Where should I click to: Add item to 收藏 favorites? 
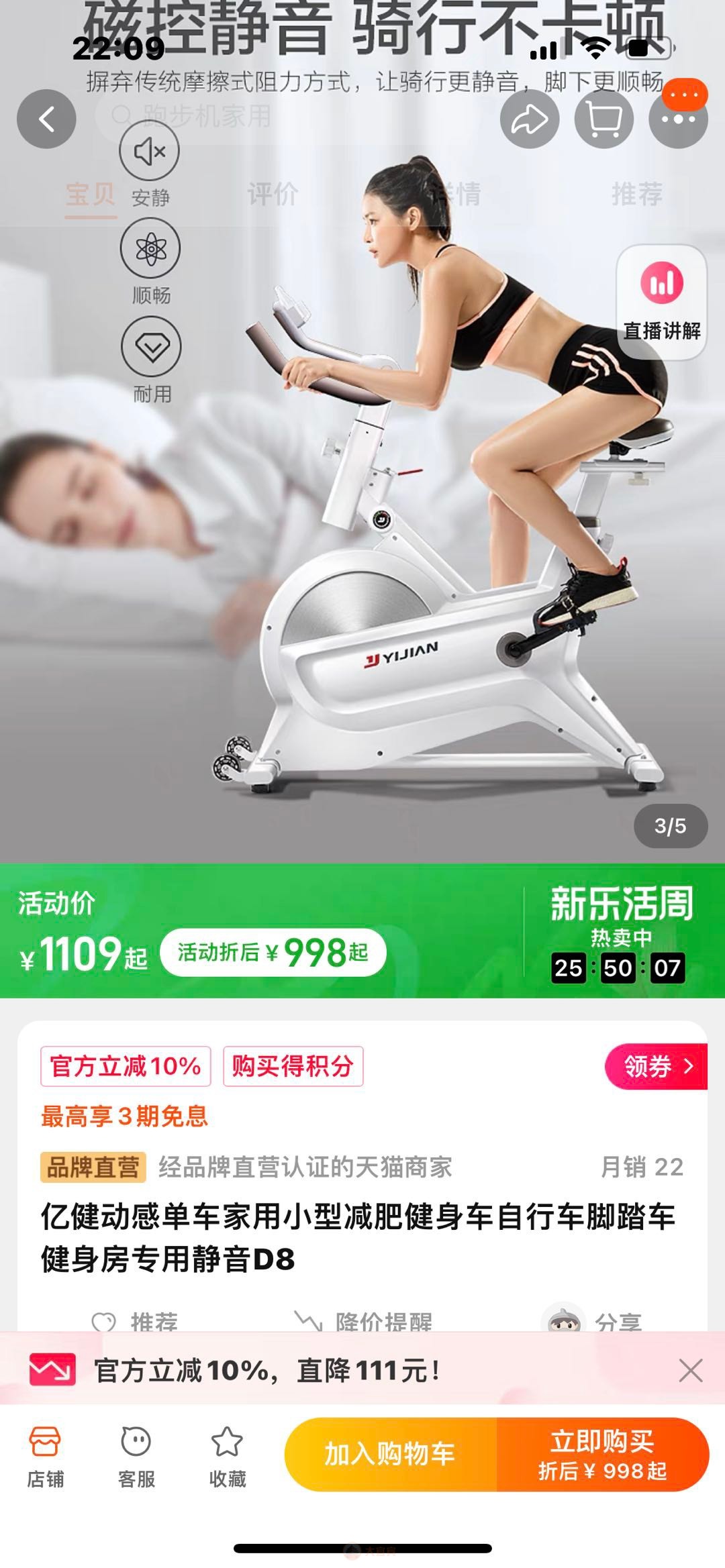[x=227, y=1454]
